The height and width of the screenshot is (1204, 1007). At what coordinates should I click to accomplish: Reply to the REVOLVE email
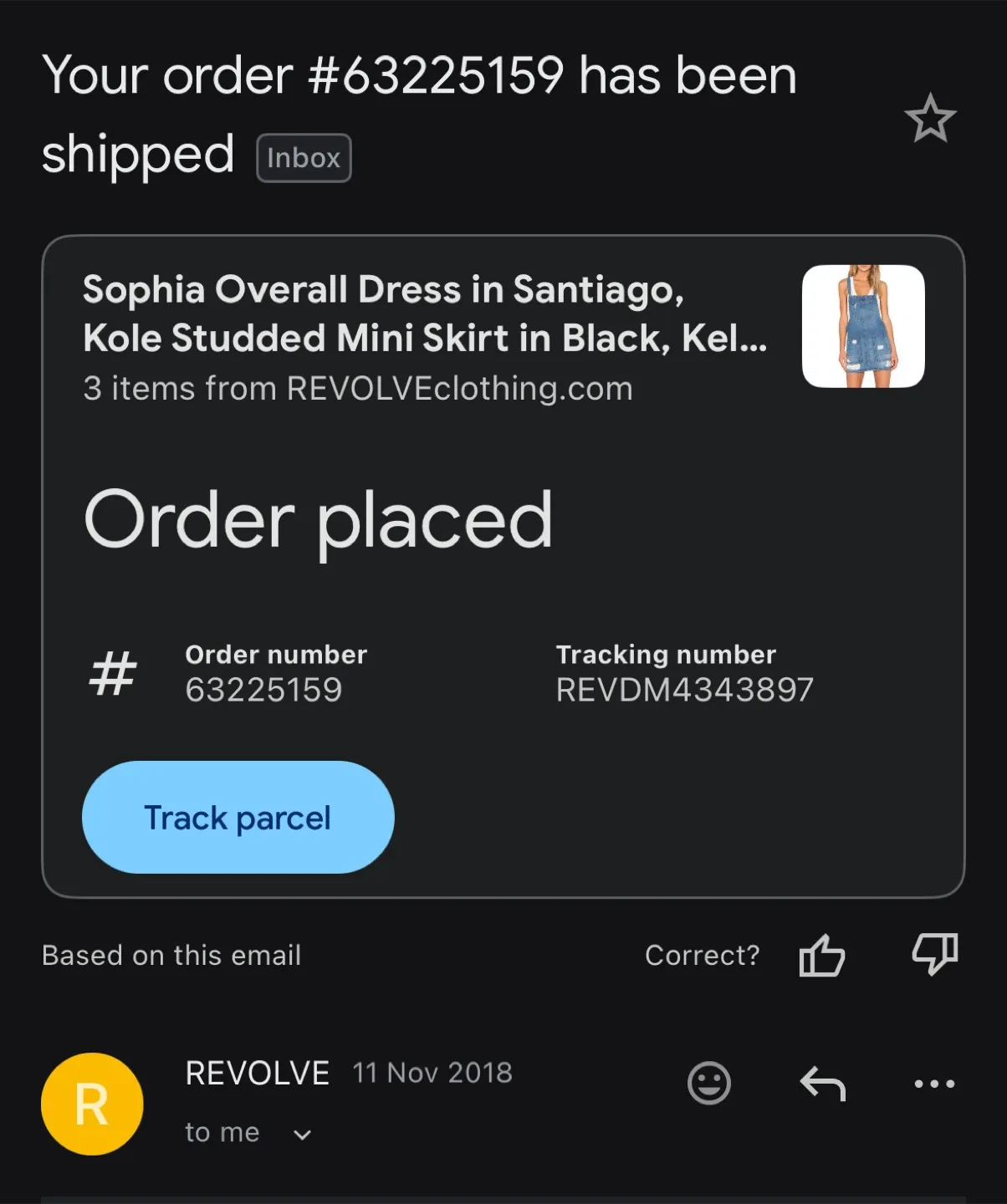click(x=822, y=1083)
